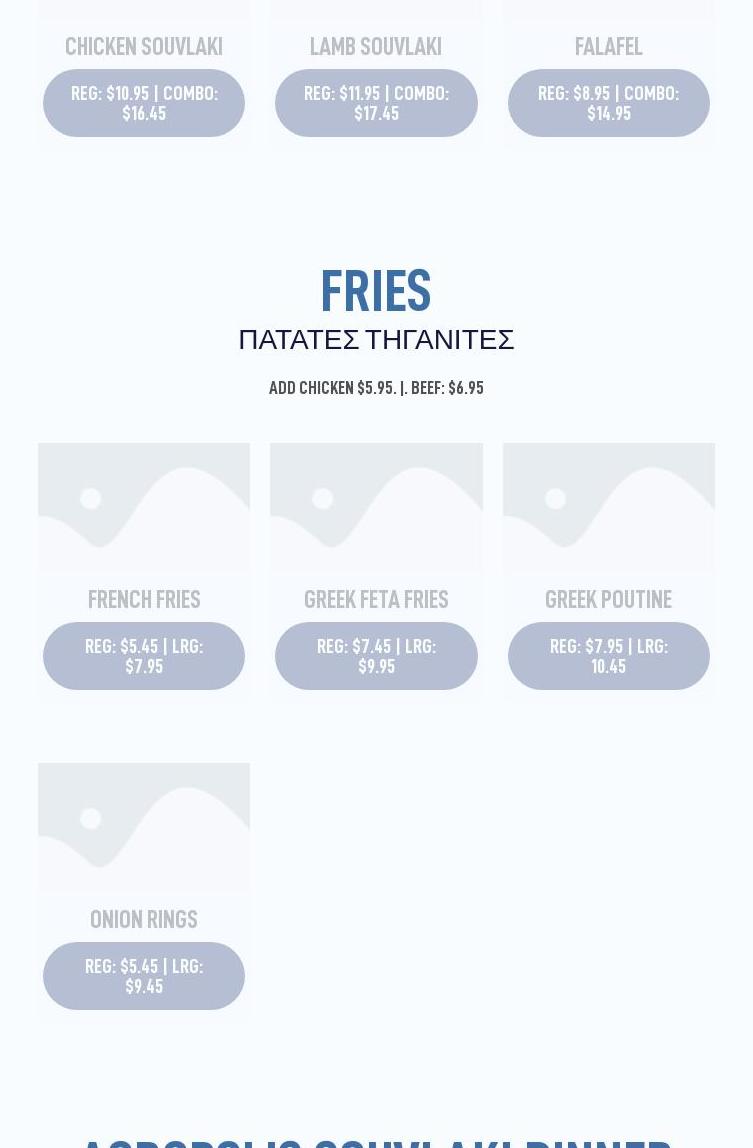Tap the Lamb Souvlaki price button
The height and width of the screenshot is (1148, 753).
376,103
